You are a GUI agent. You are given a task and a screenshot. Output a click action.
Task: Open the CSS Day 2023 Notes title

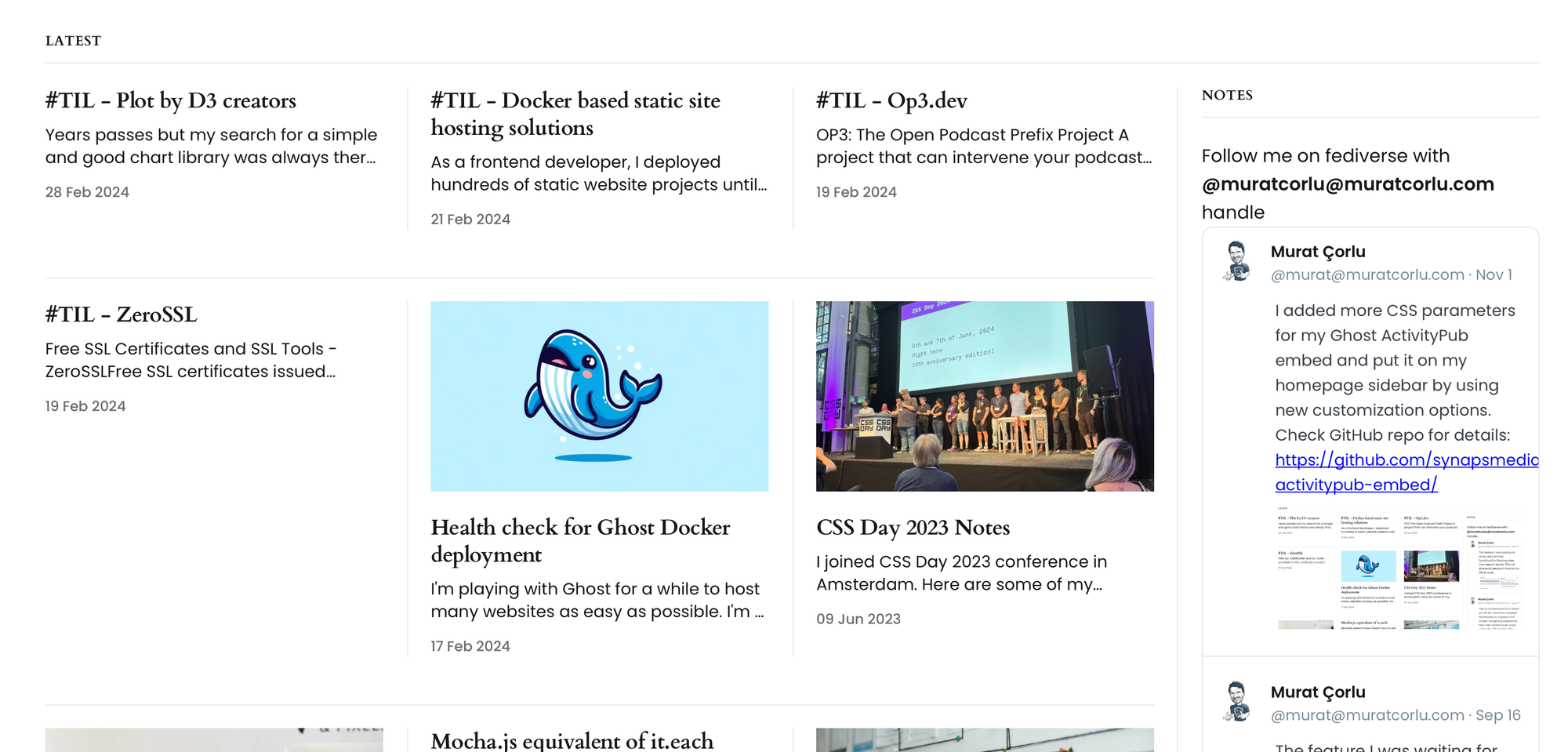[x=913, y=528]
